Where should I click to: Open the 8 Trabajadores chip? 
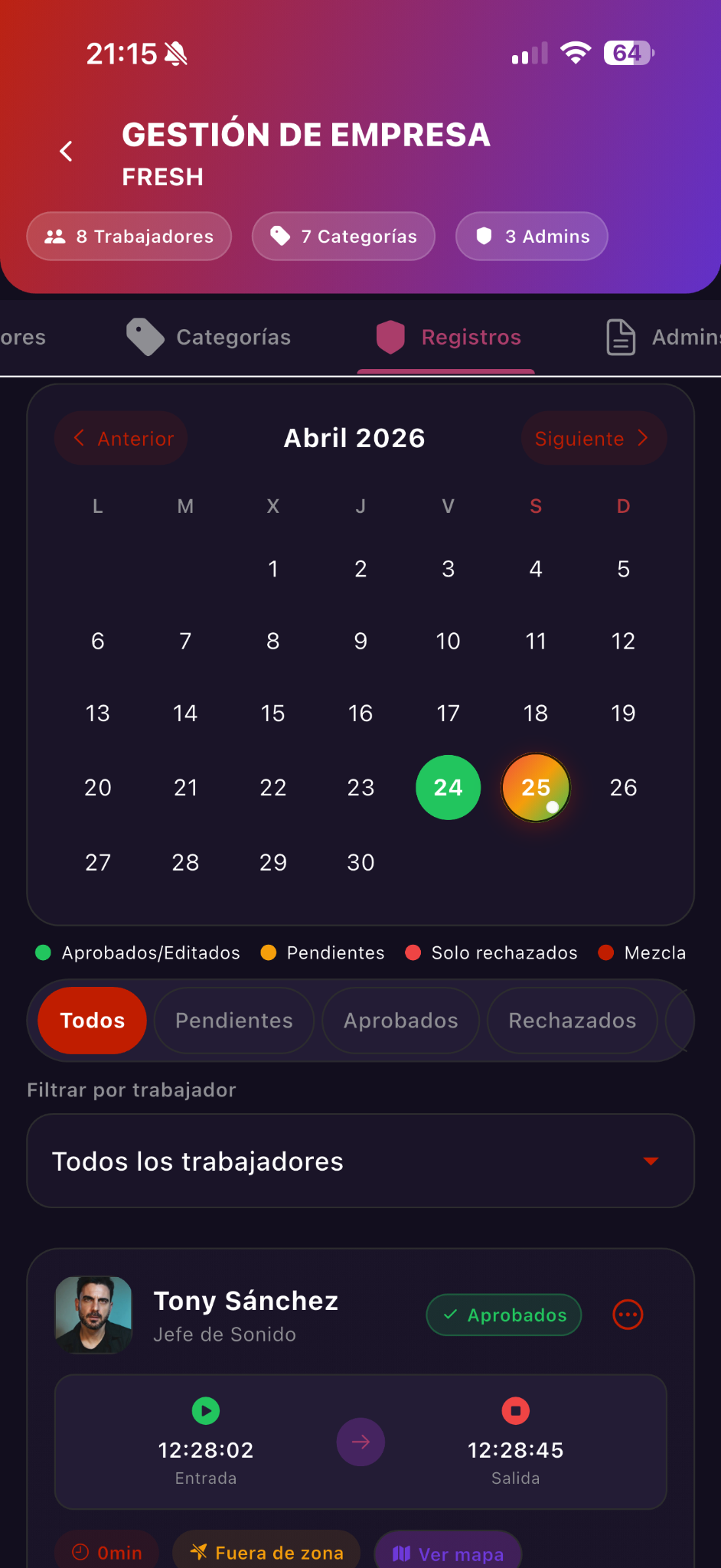129,237
